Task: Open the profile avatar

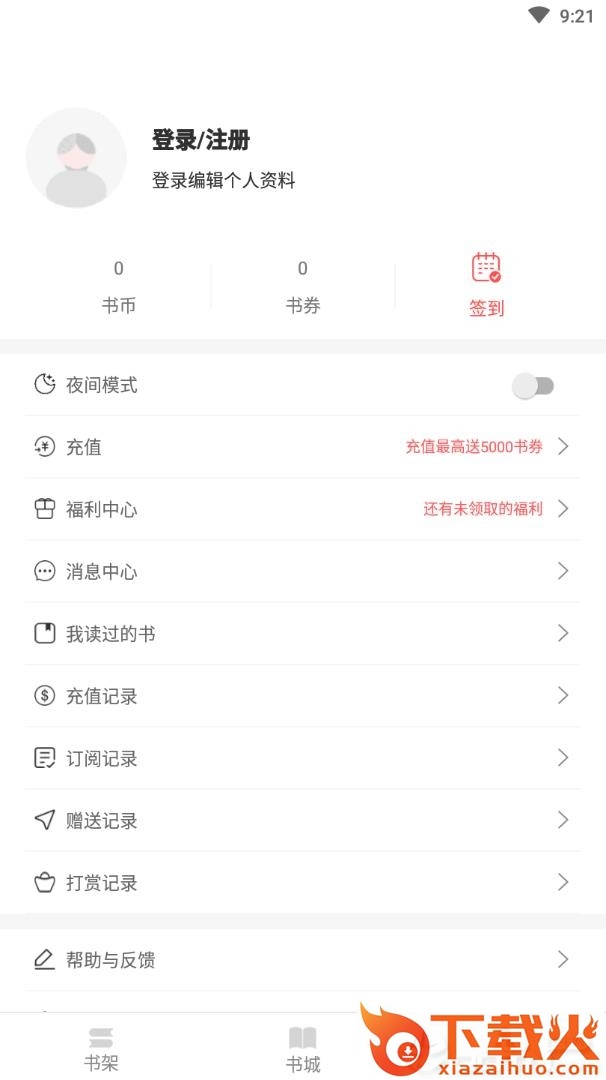Action: 76,158
